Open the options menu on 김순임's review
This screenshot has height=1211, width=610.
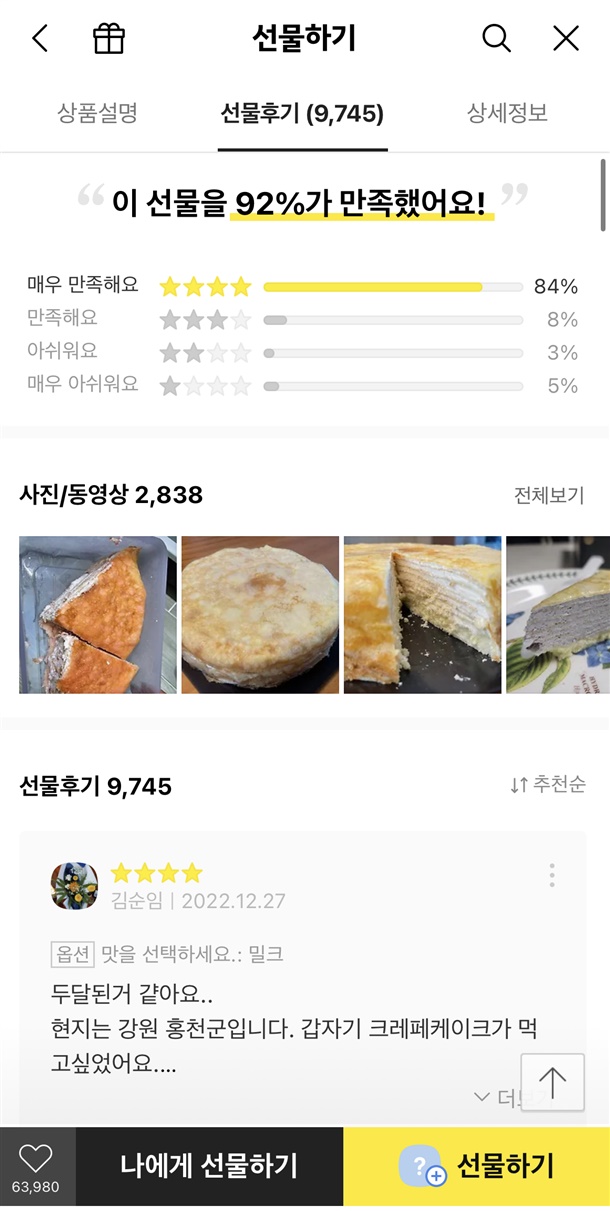[552, 876]
